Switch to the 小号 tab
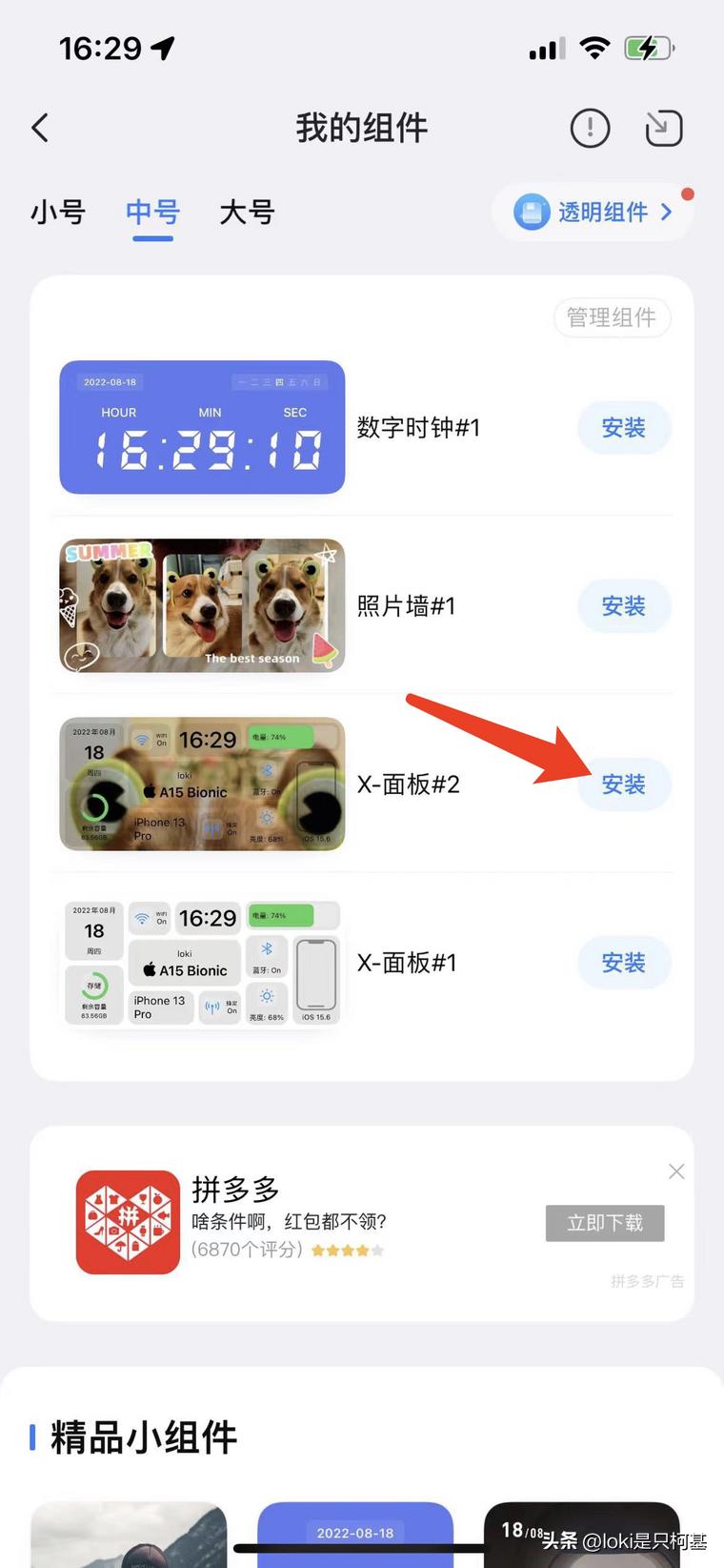Image resolution: width=724 pixels, height=1568 pixels. point(58,212)
